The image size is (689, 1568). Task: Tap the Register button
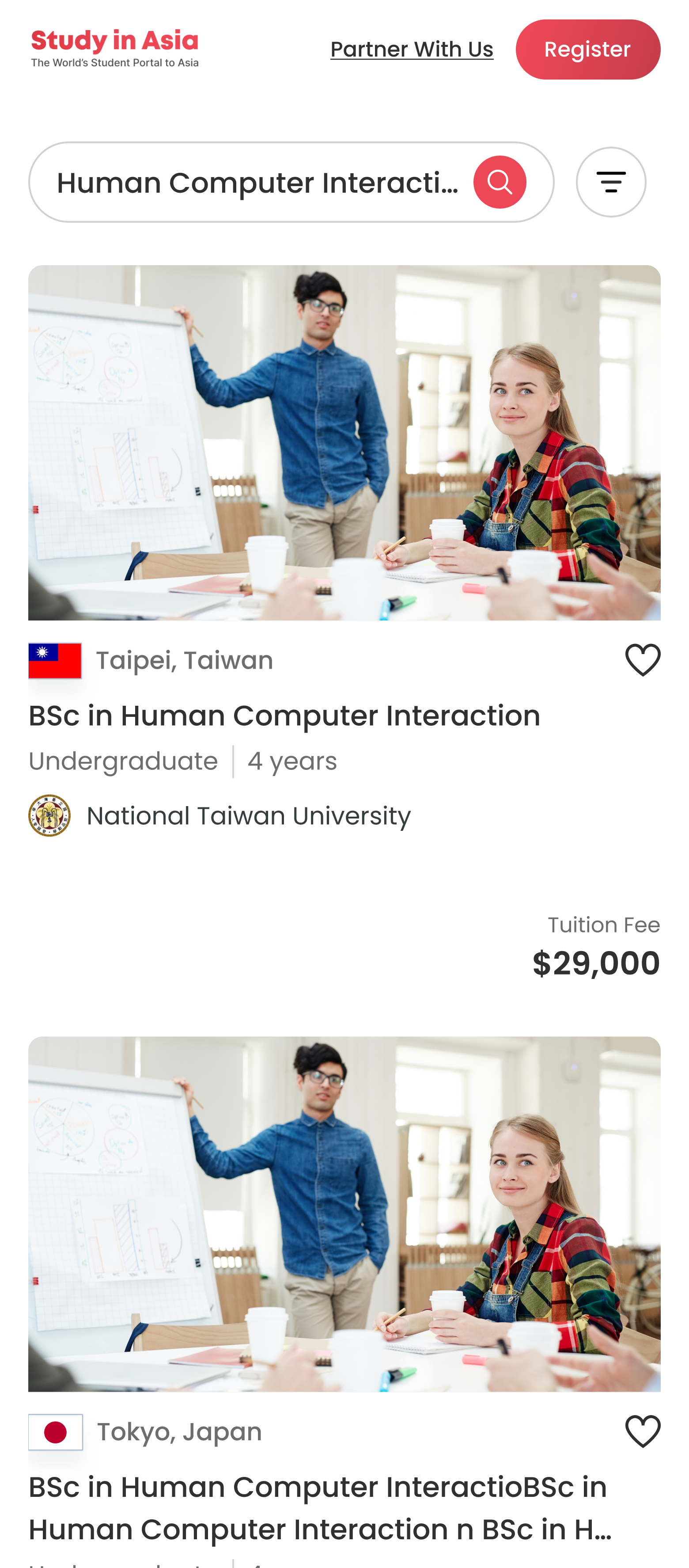click(x=587, y=49)
